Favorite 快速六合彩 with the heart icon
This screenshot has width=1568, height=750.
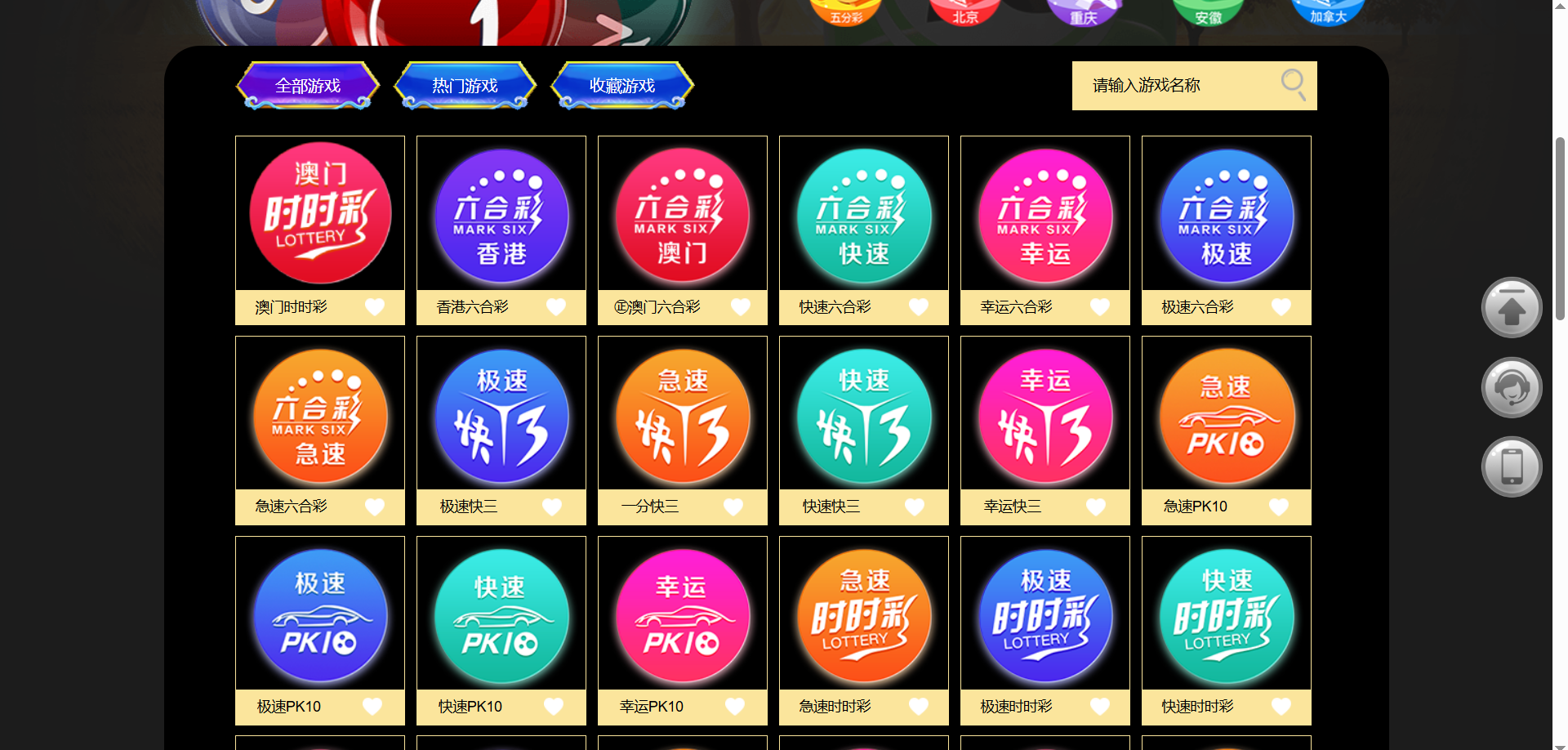pos(919,306)
